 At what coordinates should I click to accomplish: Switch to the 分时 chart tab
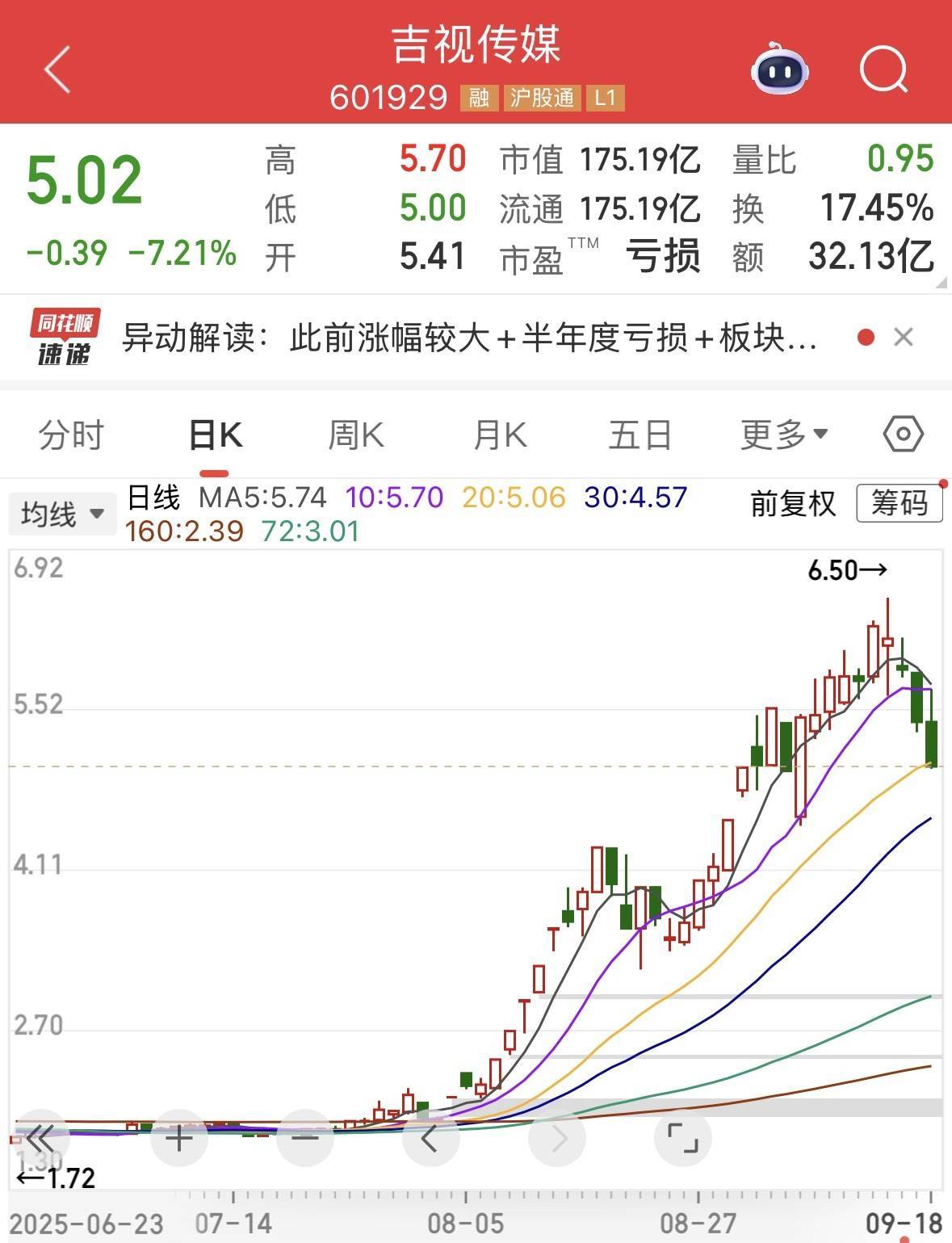[71, 435]
